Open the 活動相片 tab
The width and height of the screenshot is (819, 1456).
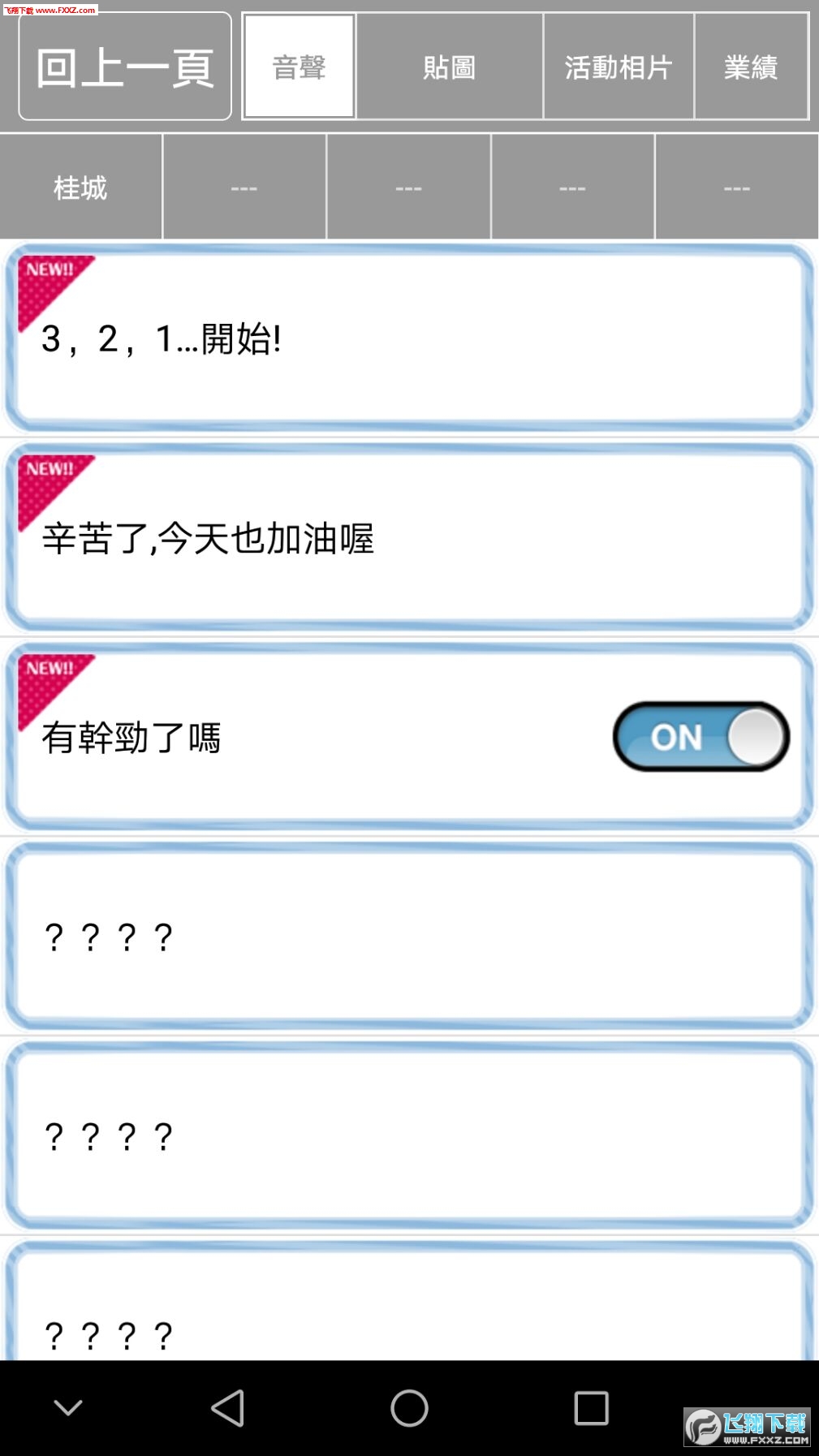(x=619, y=67)
